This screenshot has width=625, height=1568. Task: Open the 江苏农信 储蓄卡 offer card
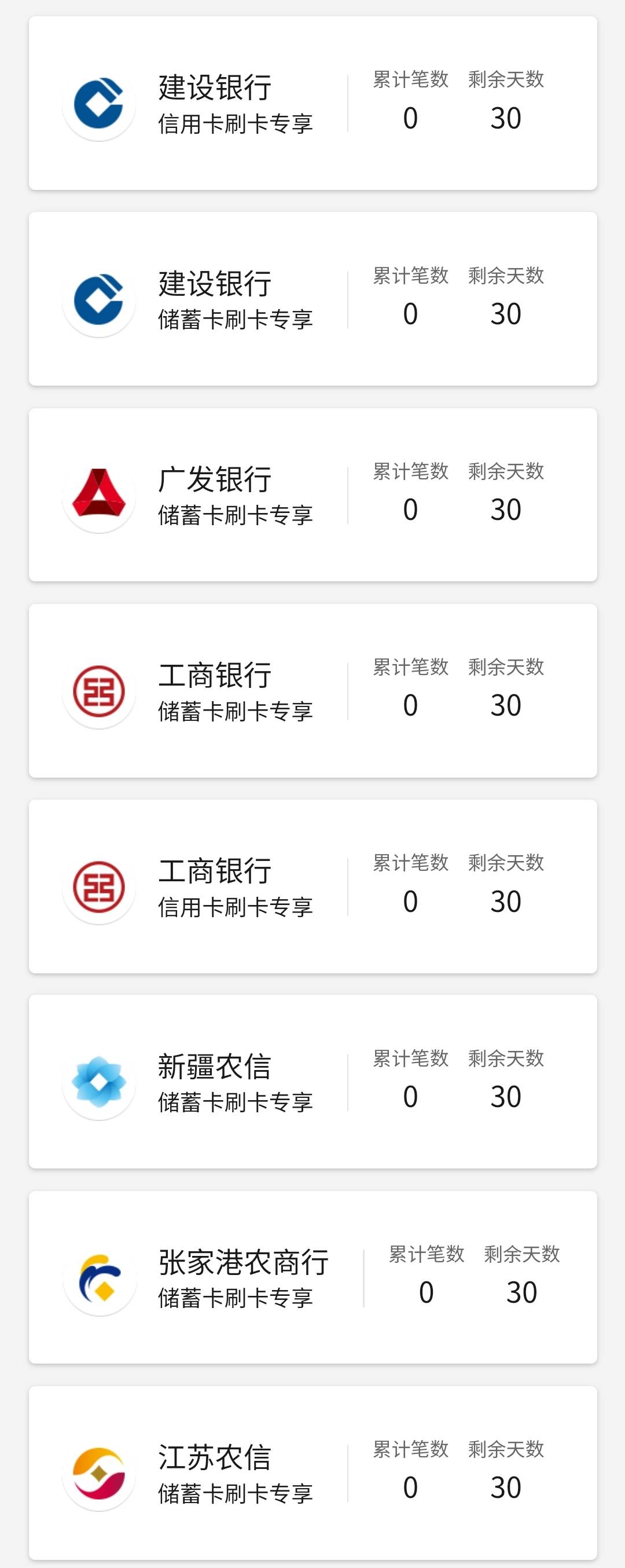pyautogui.click(x=313, y=1473)
